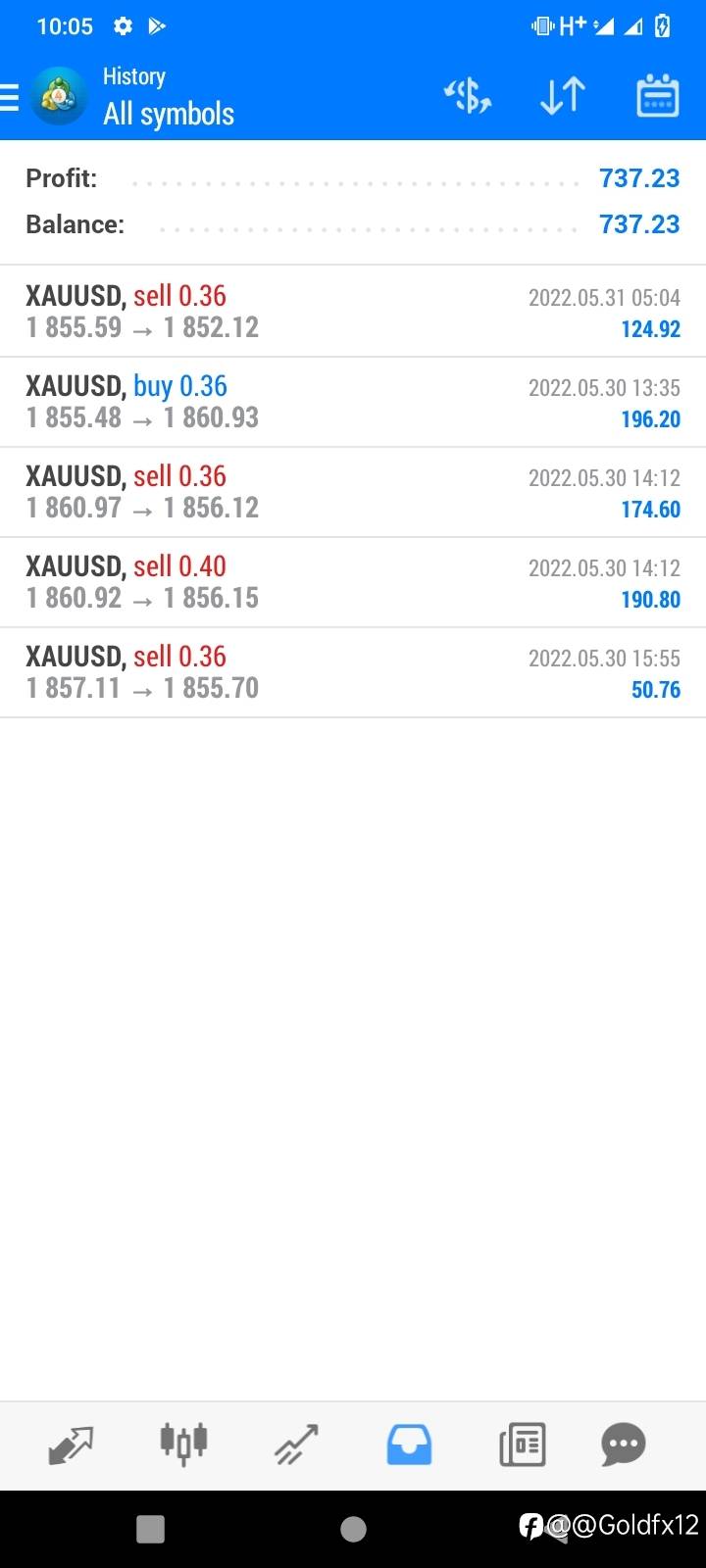The height and width of the screenshot is (1568, 706).
Task: Open the XAUUSD sell trade with profit 50.76
Action: [353, 672]
